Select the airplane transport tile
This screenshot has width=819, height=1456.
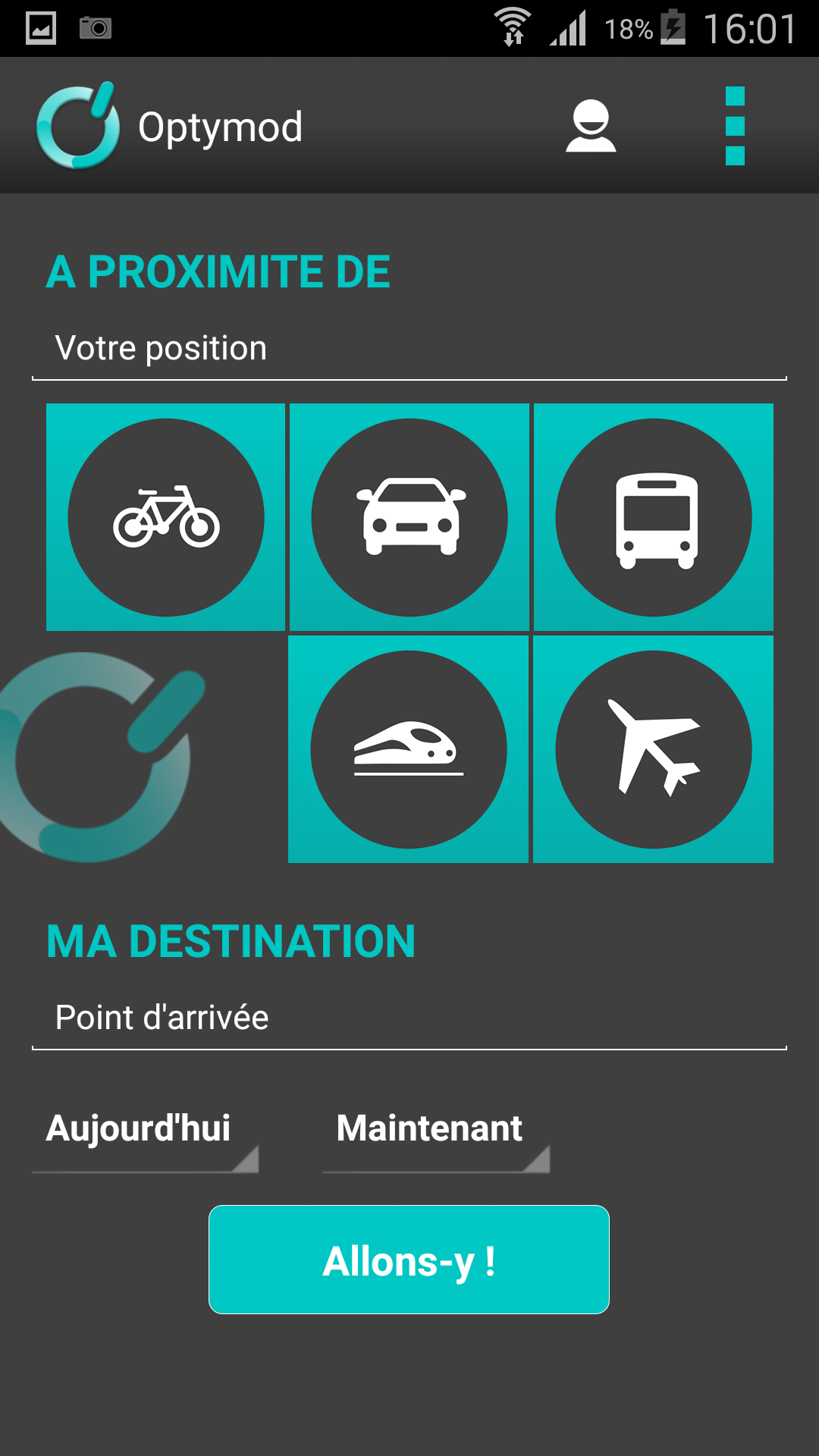tap(654, 749)
